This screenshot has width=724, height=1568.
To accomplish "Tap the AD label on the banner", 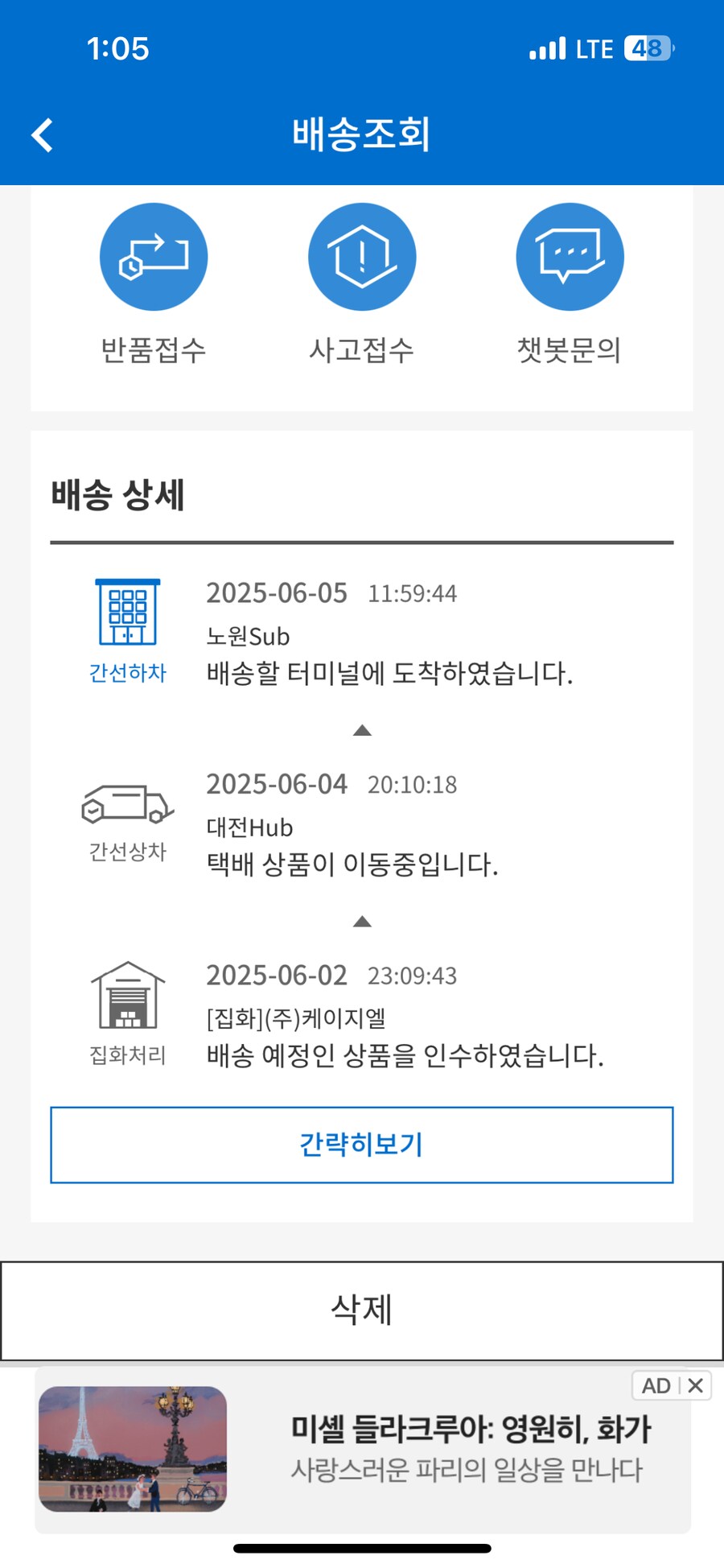I will [x=656, y=1385].
